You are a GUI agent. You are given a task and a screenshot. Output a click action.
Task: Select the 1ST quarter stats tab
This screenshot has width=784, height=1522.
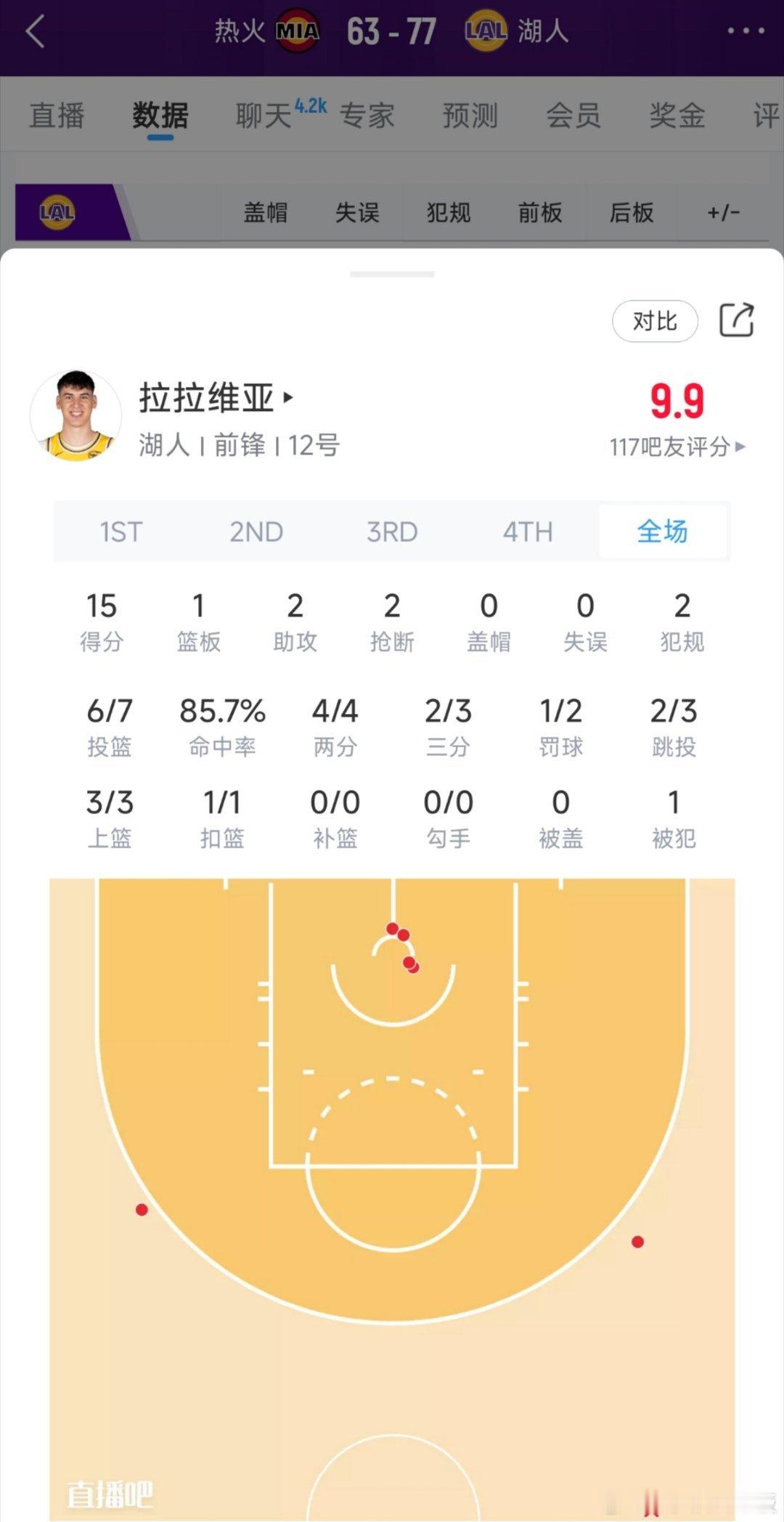[x=121, y=532]
